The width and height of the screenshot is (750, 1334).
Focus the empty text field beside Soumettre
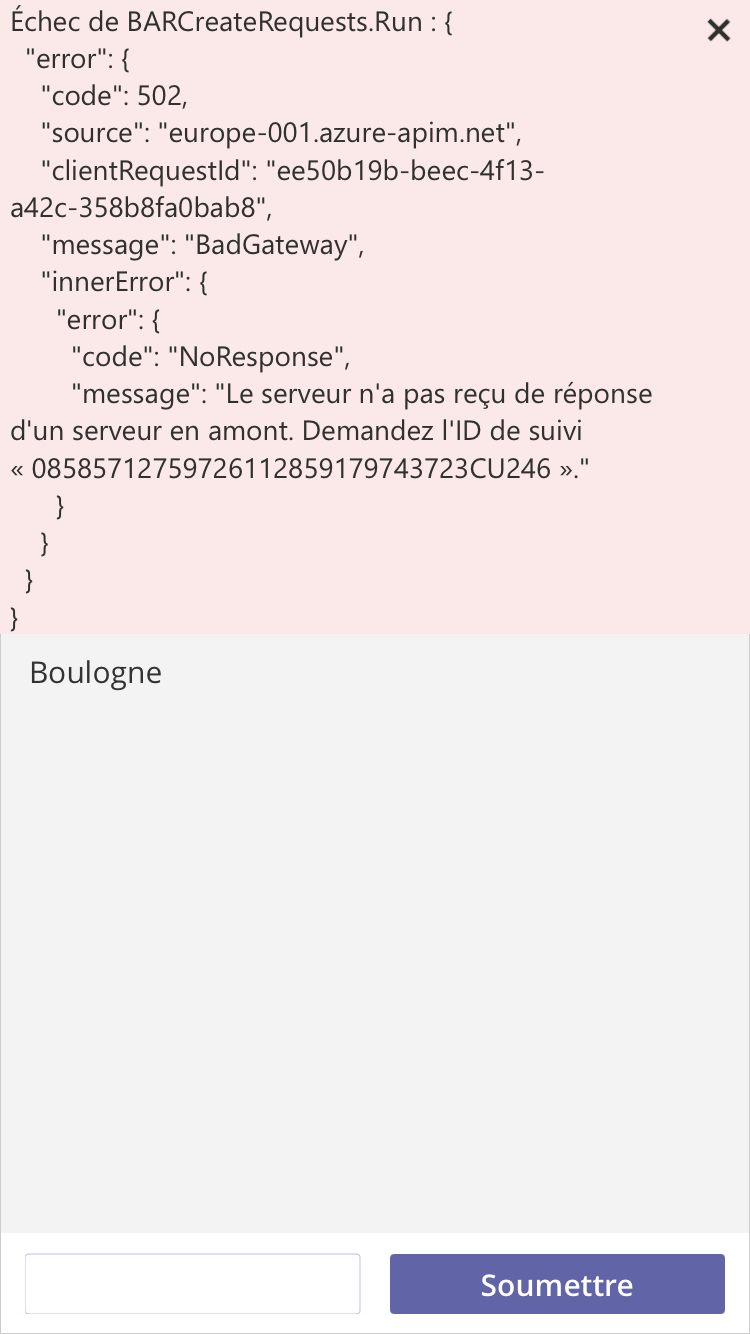coord(192,1284)
